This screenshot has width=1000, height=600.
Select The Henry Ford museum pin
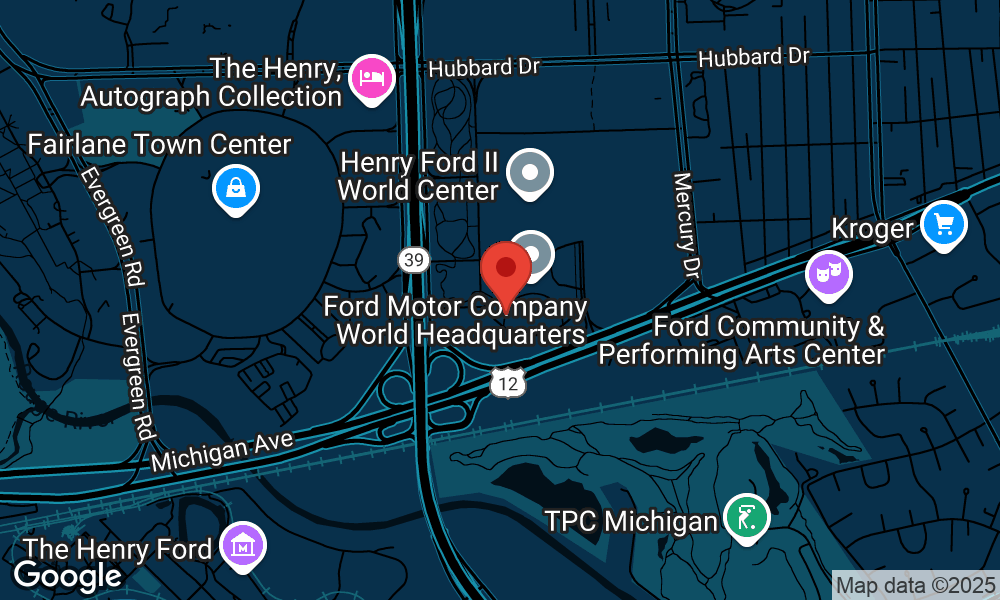pos(244,546)
